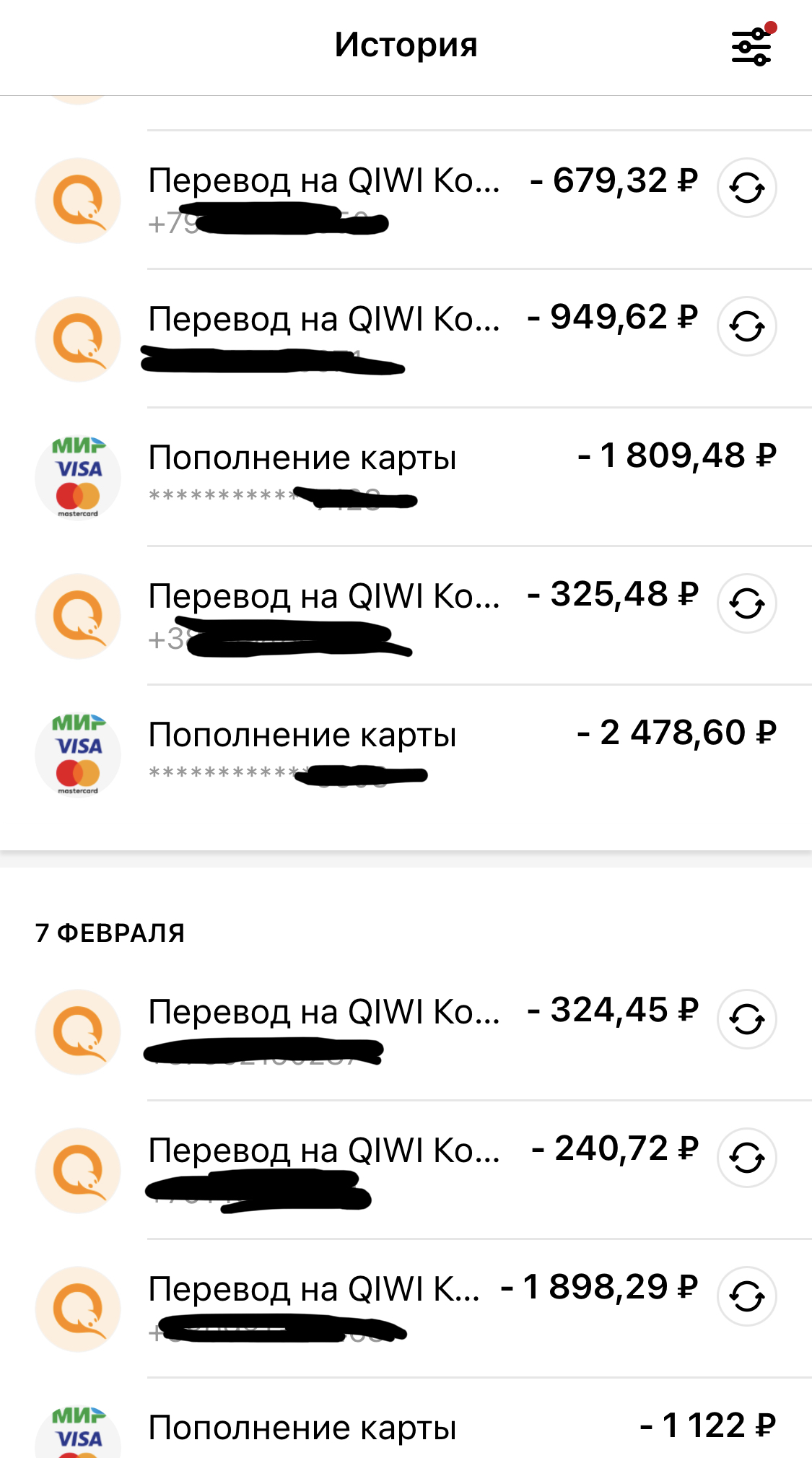Screen dimensions: 812x1458
Task: Repeat the 324,45 ₽ QIWI transfer
Action: pos(746,1019)
